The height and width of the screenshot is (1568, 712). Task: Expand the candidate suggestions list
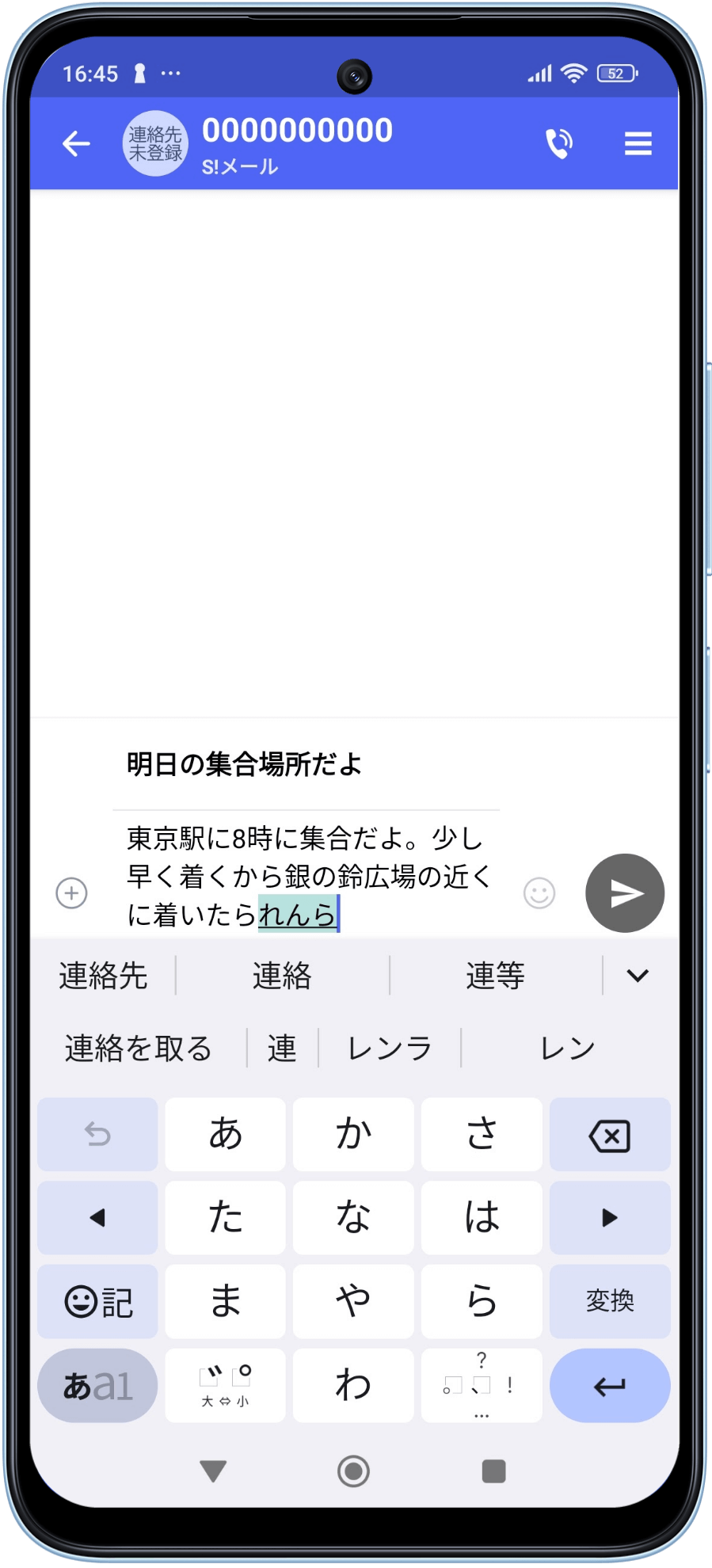tap(638, 976)
